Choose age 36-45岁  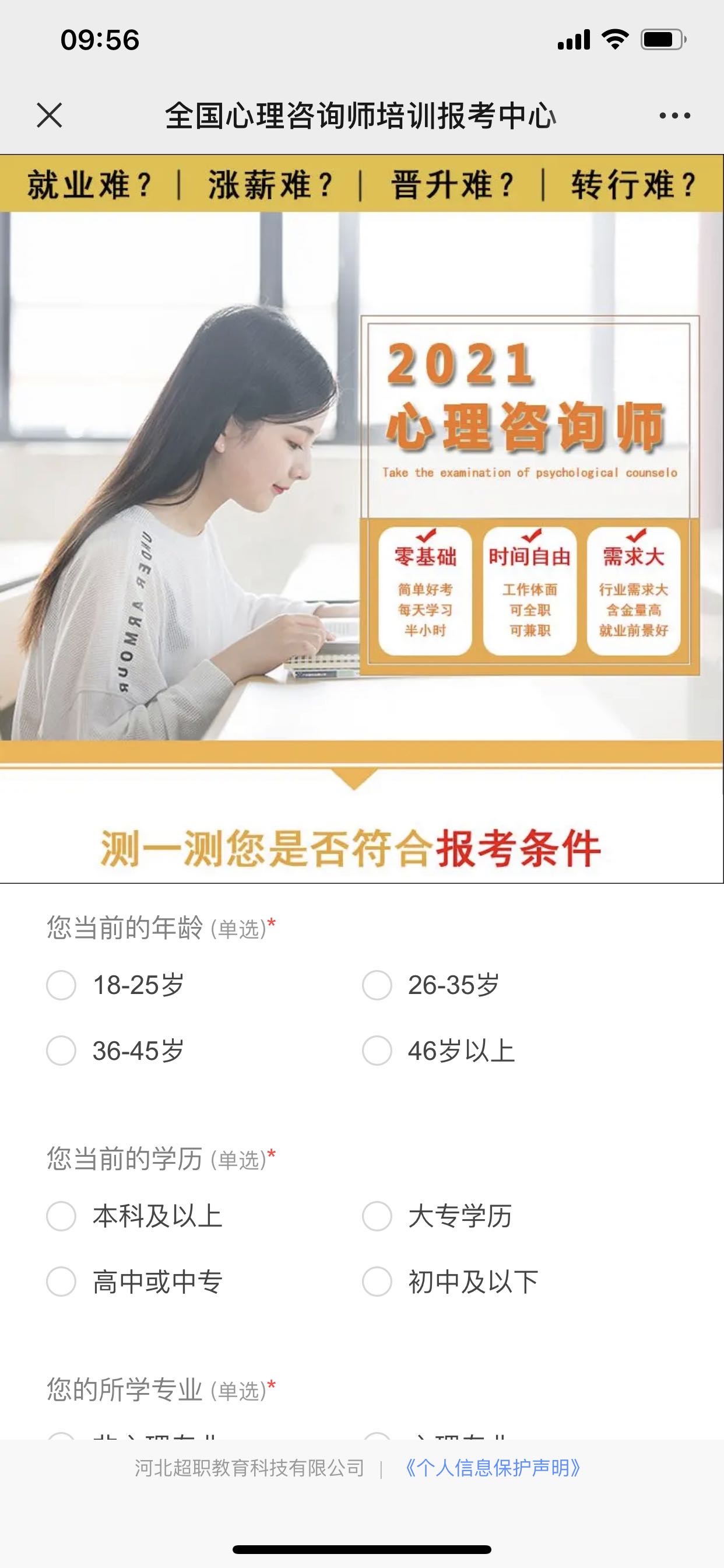[61, 1051]
